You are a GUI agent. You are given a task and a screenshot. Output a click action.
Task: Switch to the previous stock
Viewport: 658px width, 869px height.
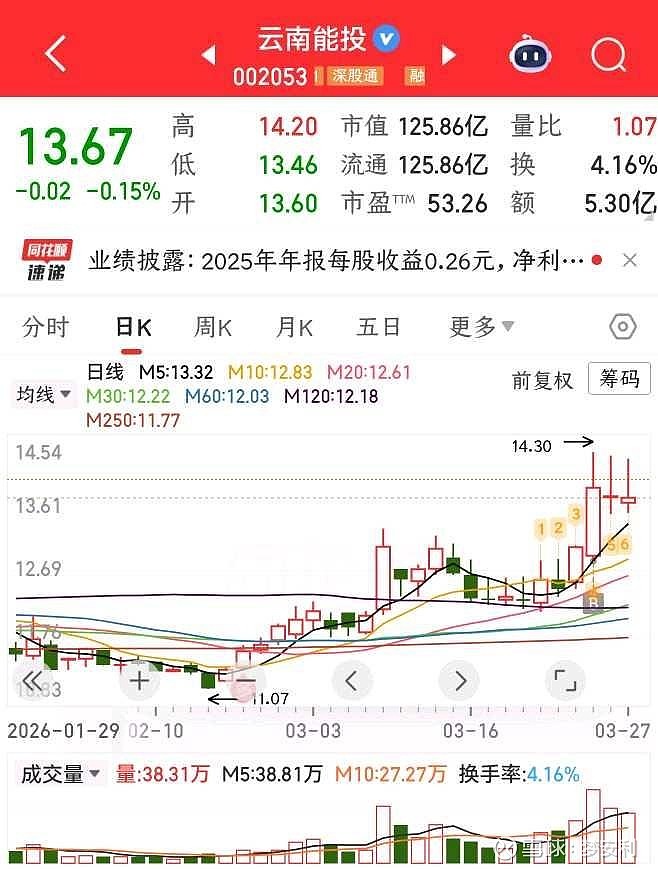(x=208, y=54)
